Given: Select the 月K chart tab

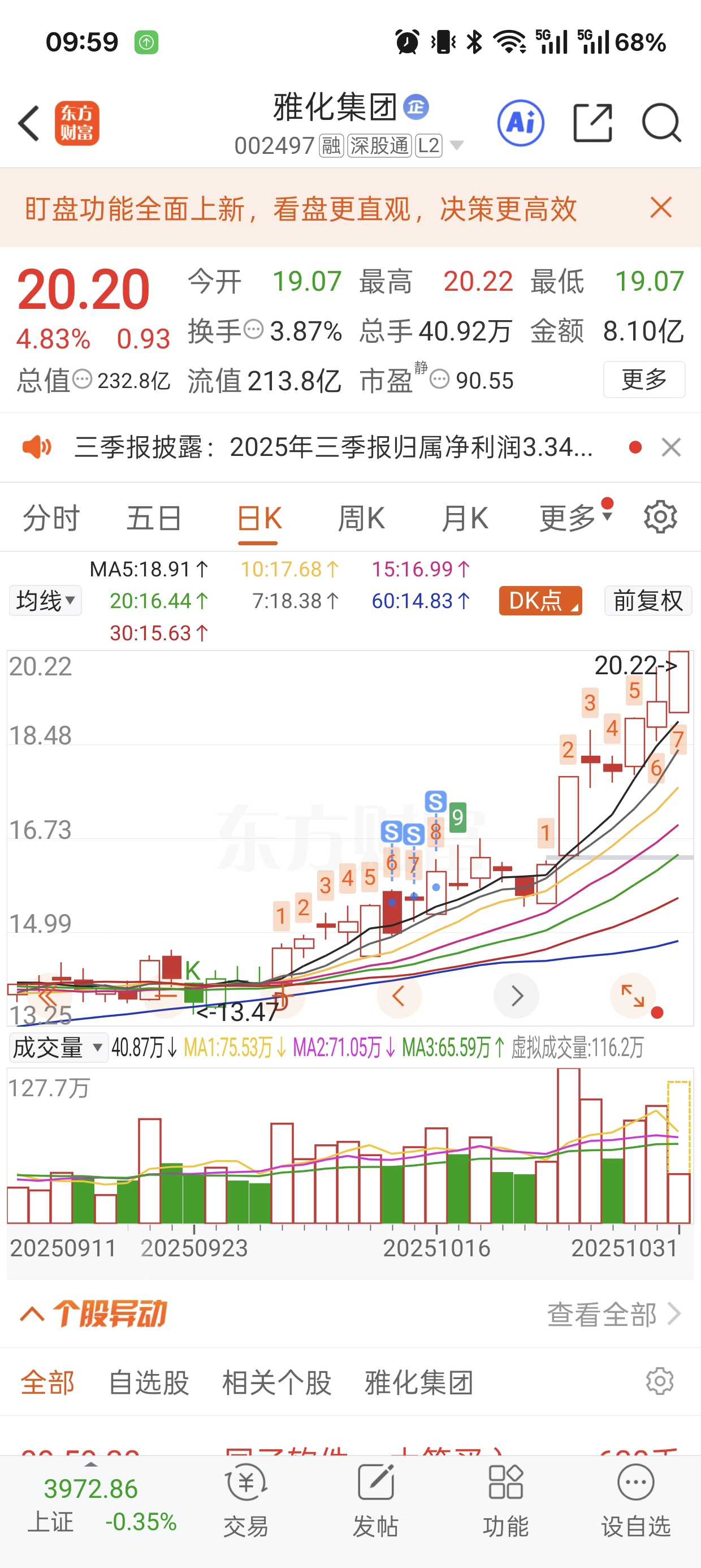Looking at the screenshot, I should tap(464, 519).
